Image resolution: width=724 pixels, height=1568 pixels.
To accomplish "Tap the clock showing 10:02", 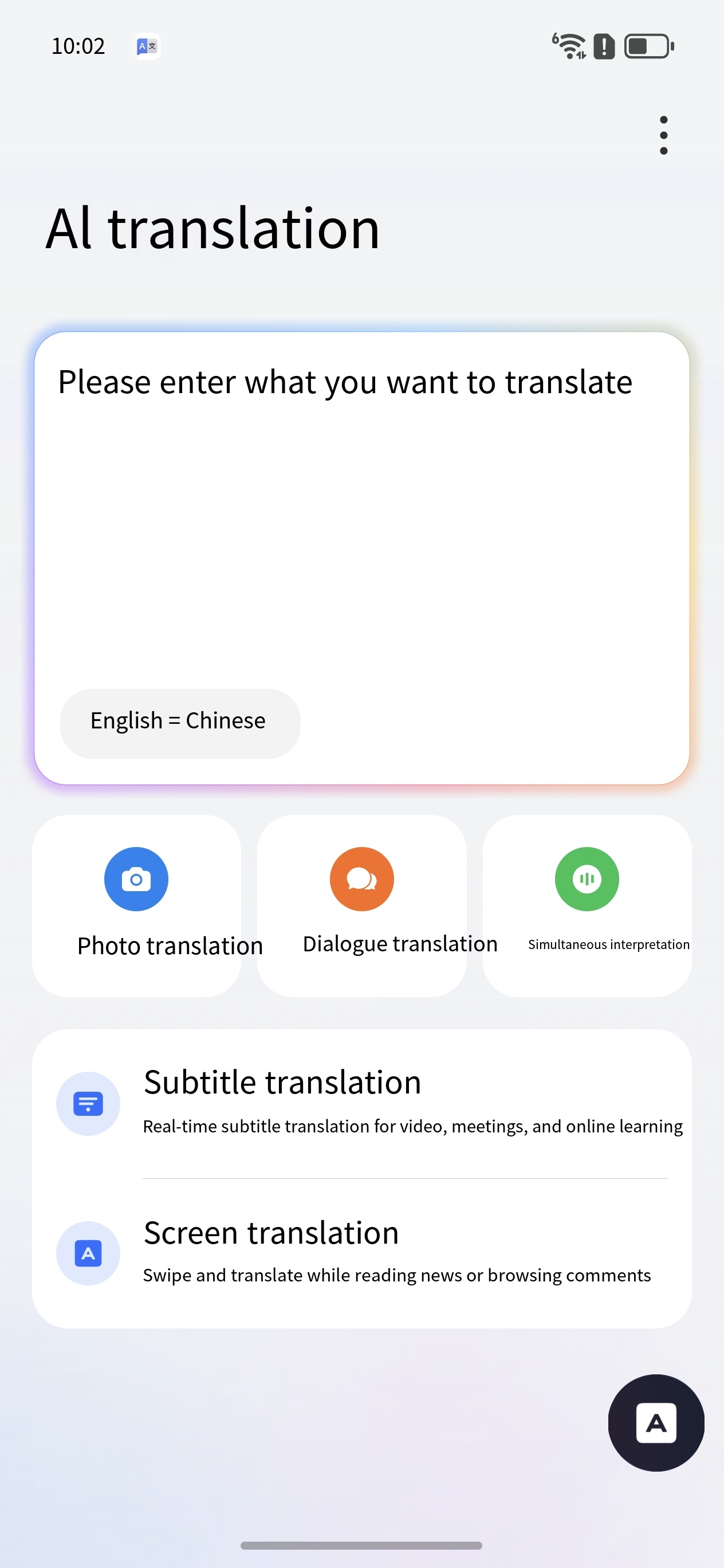I will pos(77,45).
